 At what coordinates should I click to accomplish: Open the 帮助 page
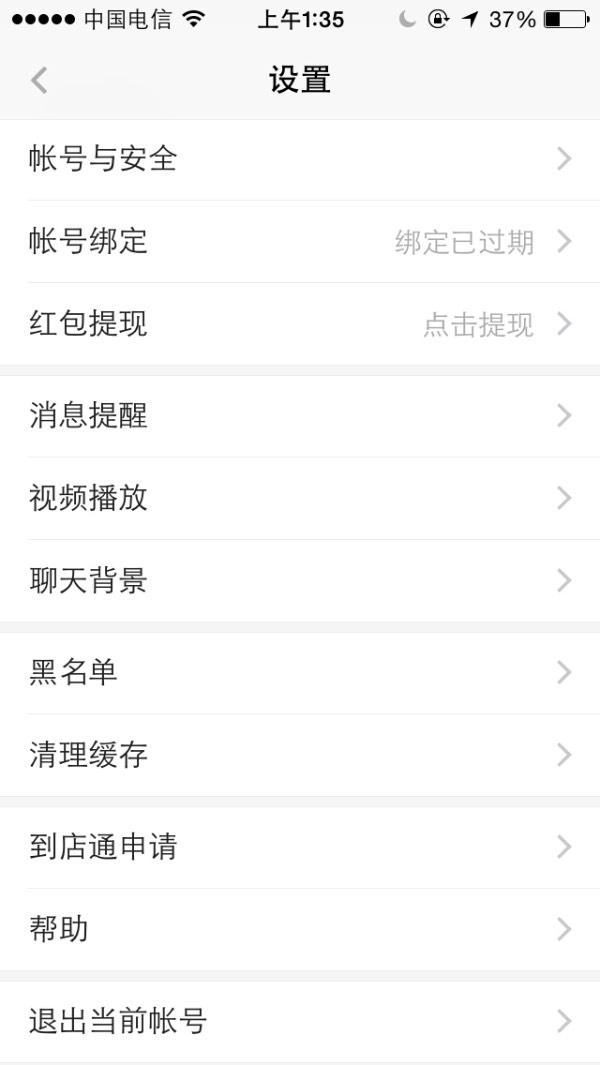coord(300,929)
